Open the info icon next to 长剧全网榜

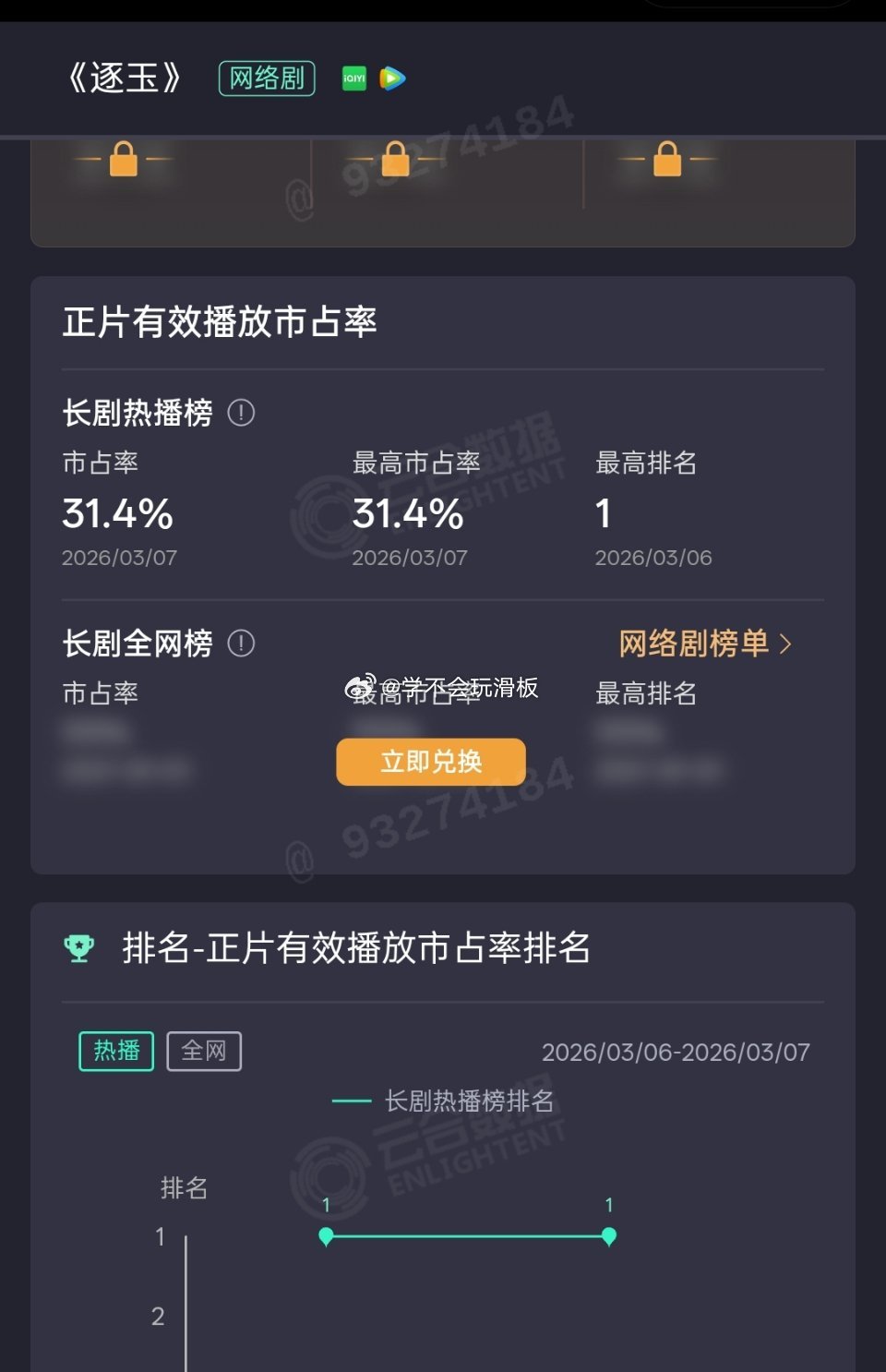pos(242,644)
